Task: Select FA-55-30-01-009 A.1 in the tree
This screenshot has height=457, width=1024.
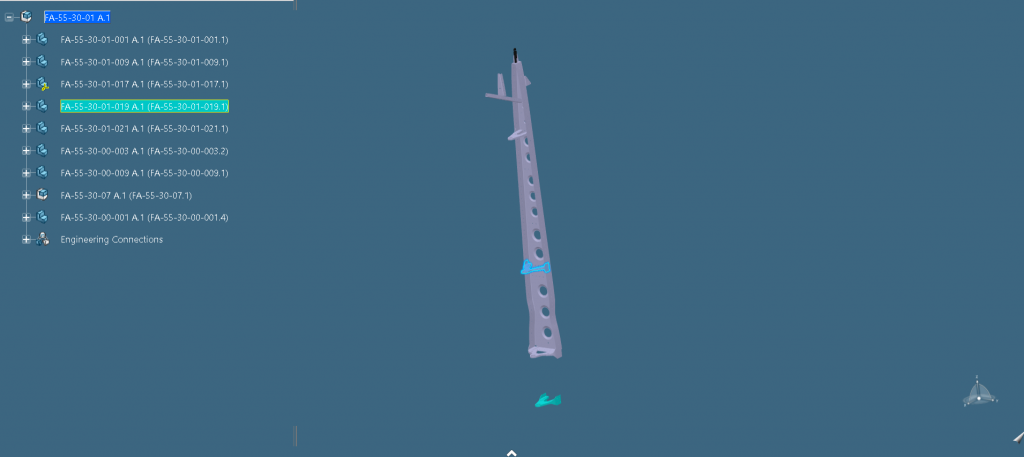Action: click(144, 62)
